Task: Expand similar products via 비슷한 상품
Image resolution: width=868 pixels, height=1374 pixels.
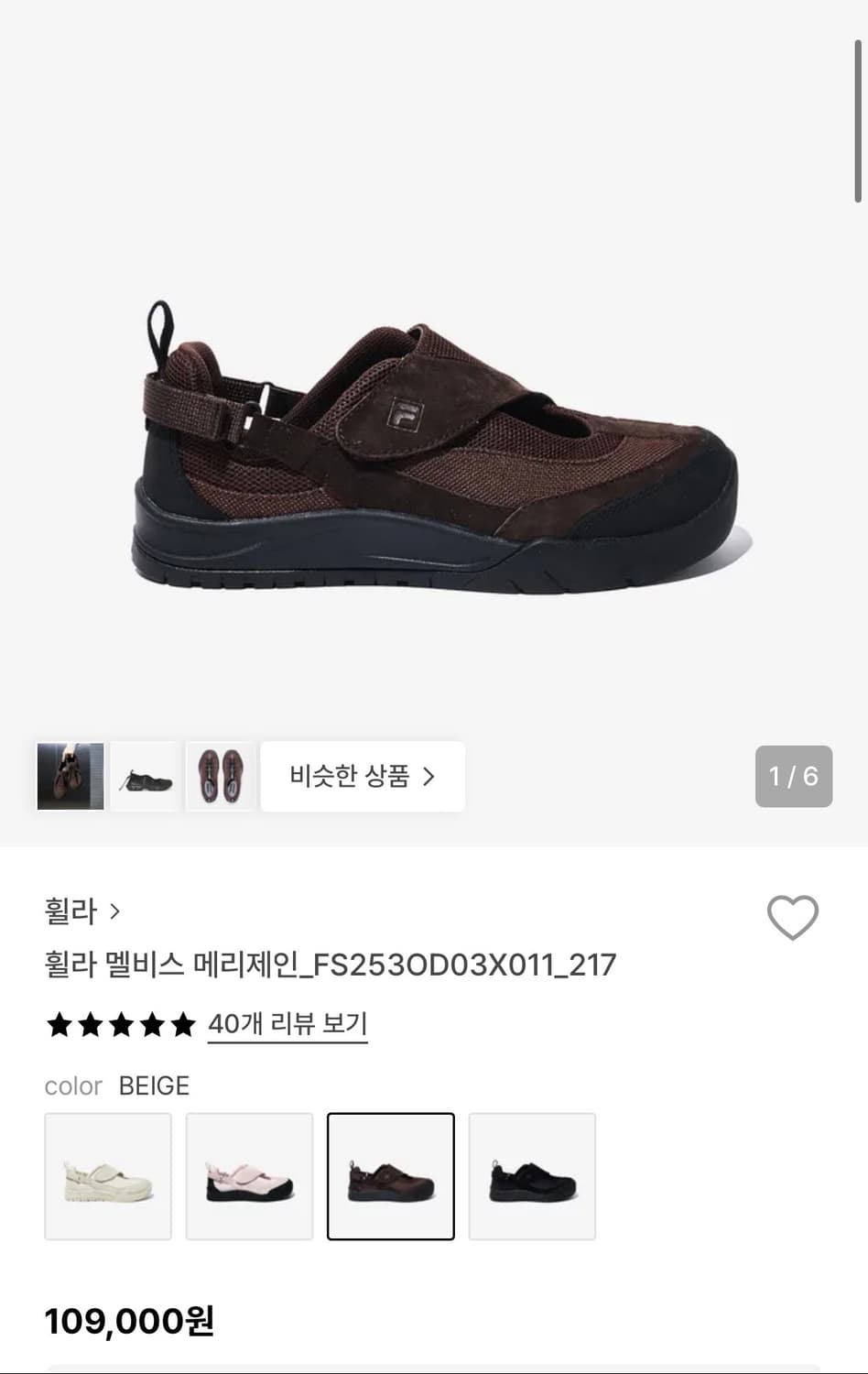Action: 362,776
